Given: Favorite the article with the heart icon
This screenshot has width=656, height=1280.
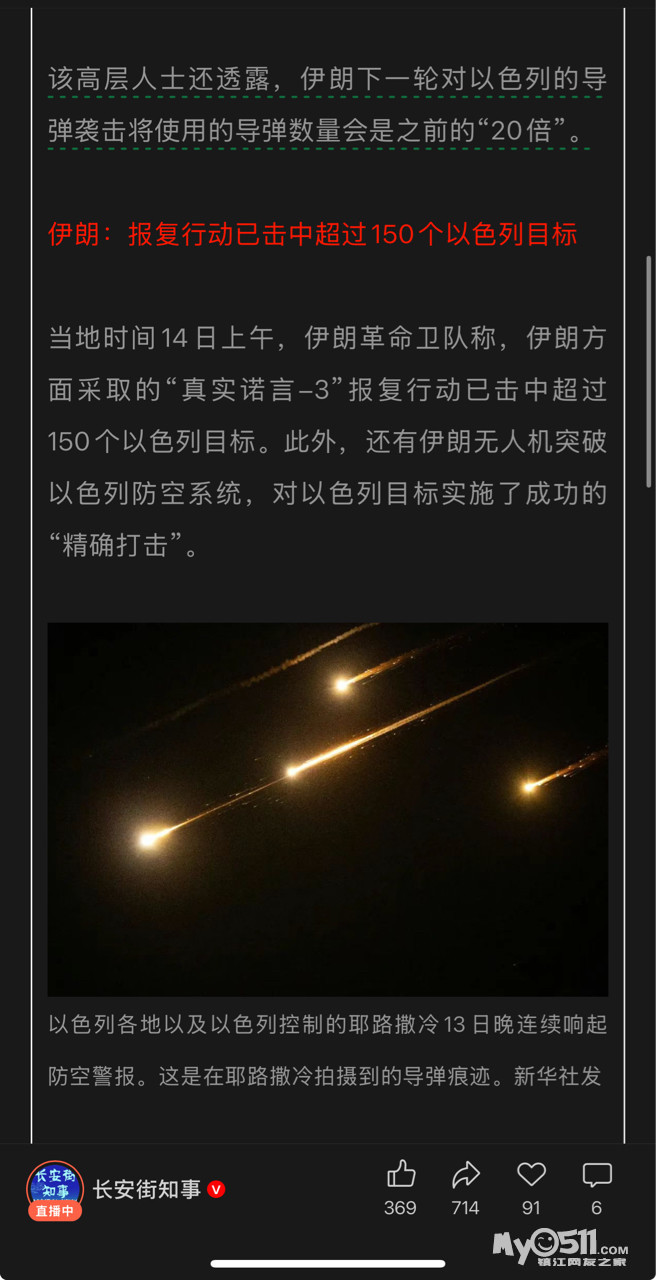Looking at the screenshot, I should [x=531, y=1174].
